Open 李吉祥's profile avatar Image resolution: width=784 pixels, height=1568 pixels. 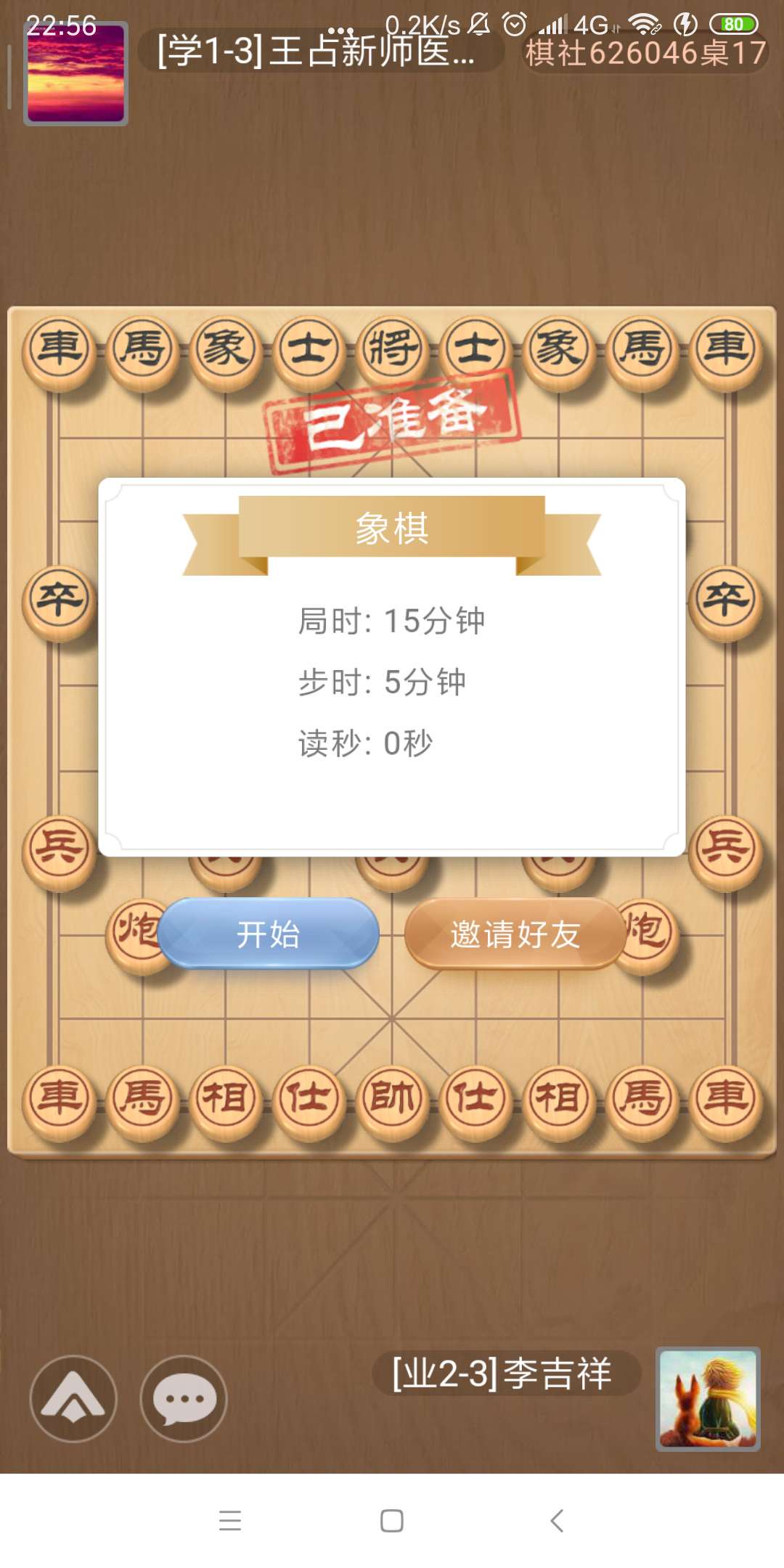click(708, 1399)
